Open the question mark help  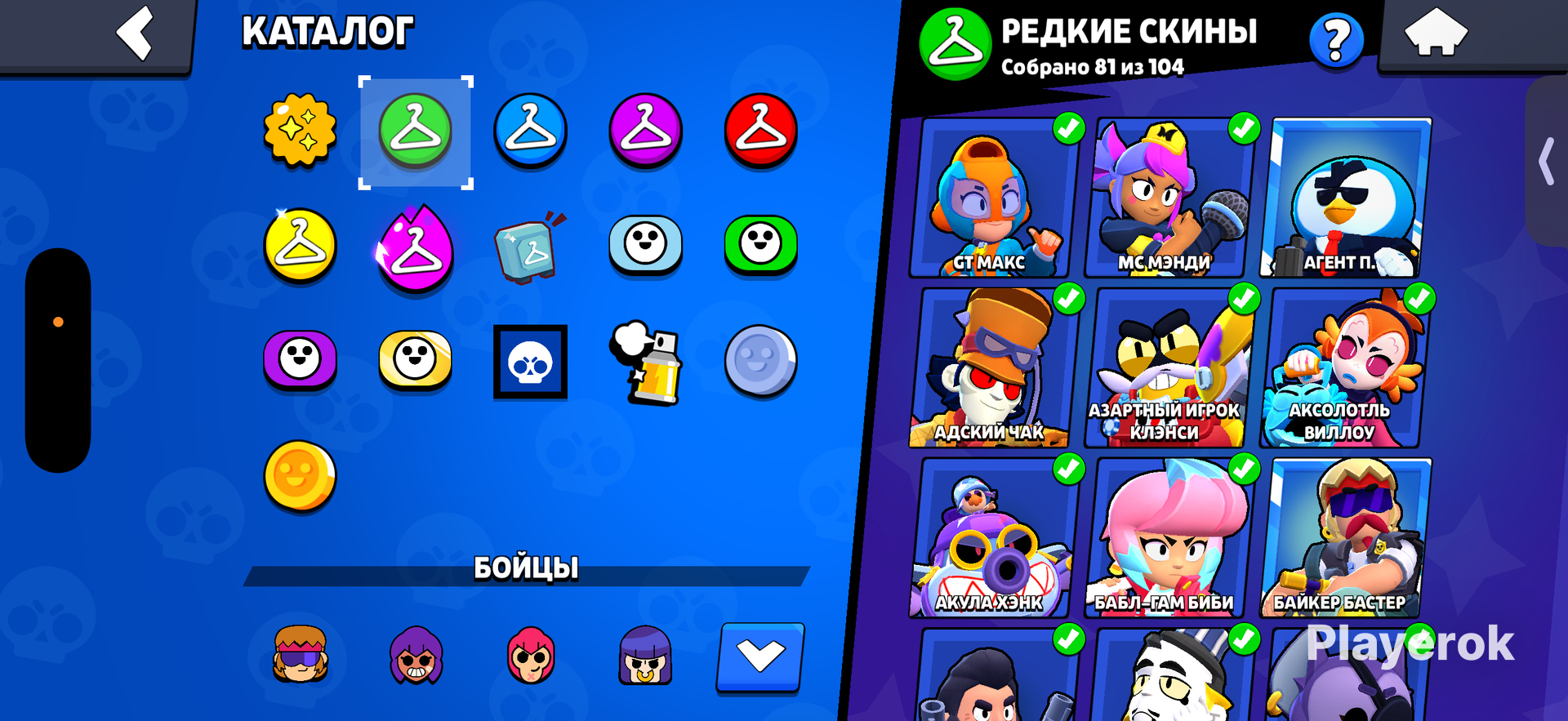(1335, 39)
